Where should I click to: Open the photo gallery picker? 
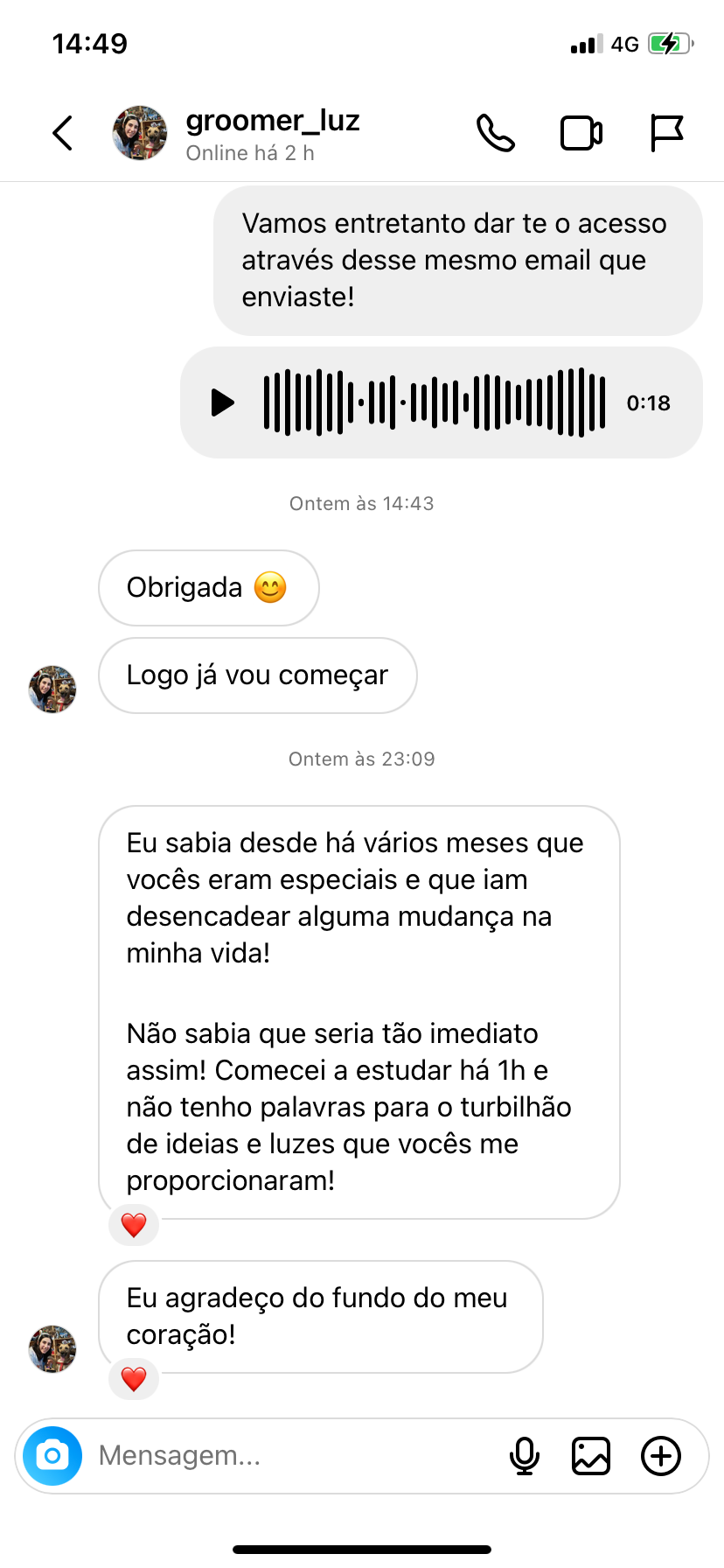pyautogui.click(x=591, y=1456)
